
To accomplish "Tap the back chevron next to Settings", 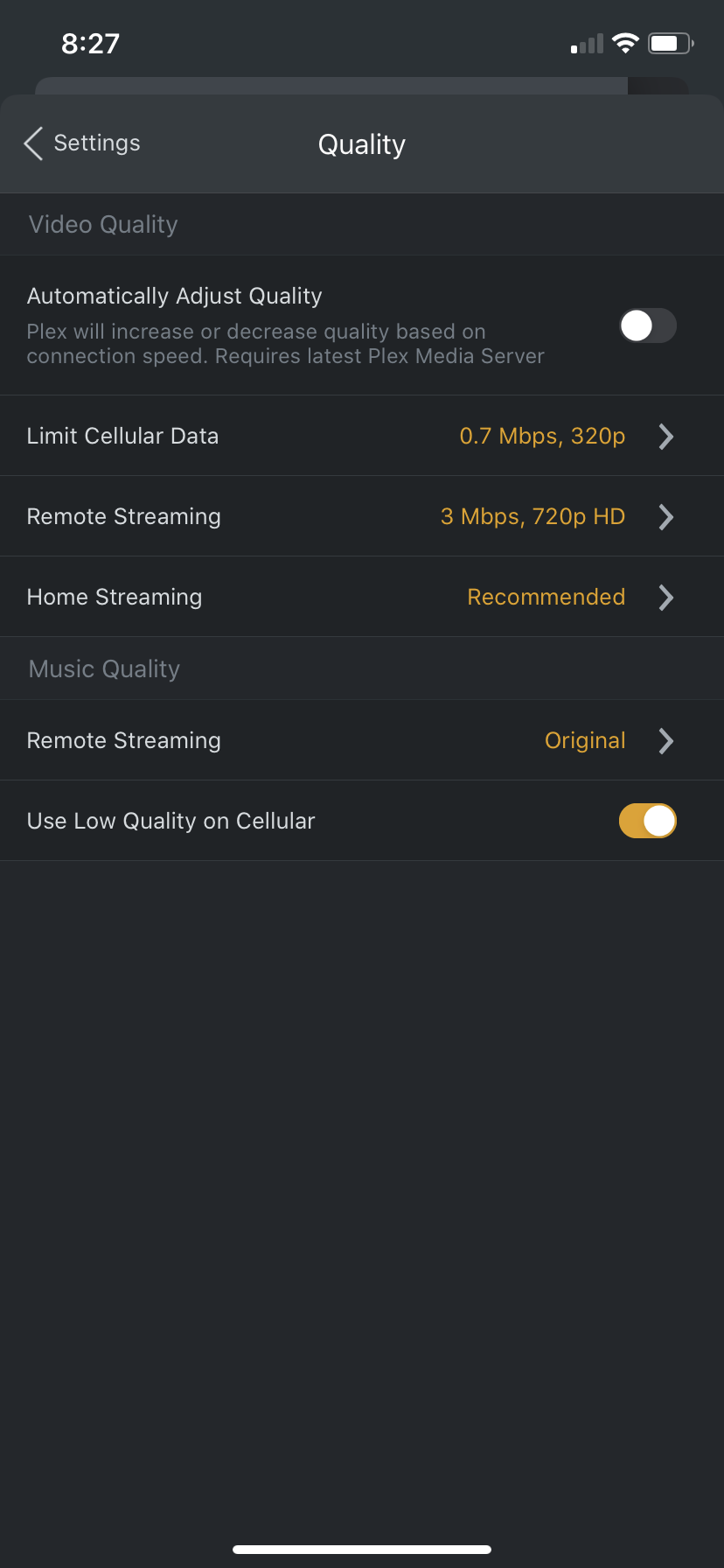I will [x=32, y=143].
